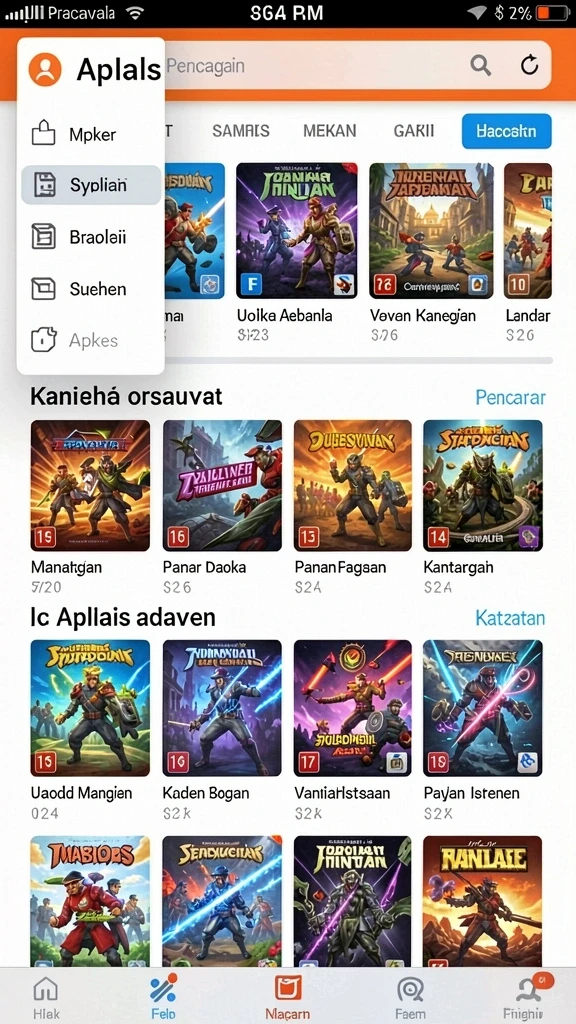Open Braoleii from the menu

[91, 236]
